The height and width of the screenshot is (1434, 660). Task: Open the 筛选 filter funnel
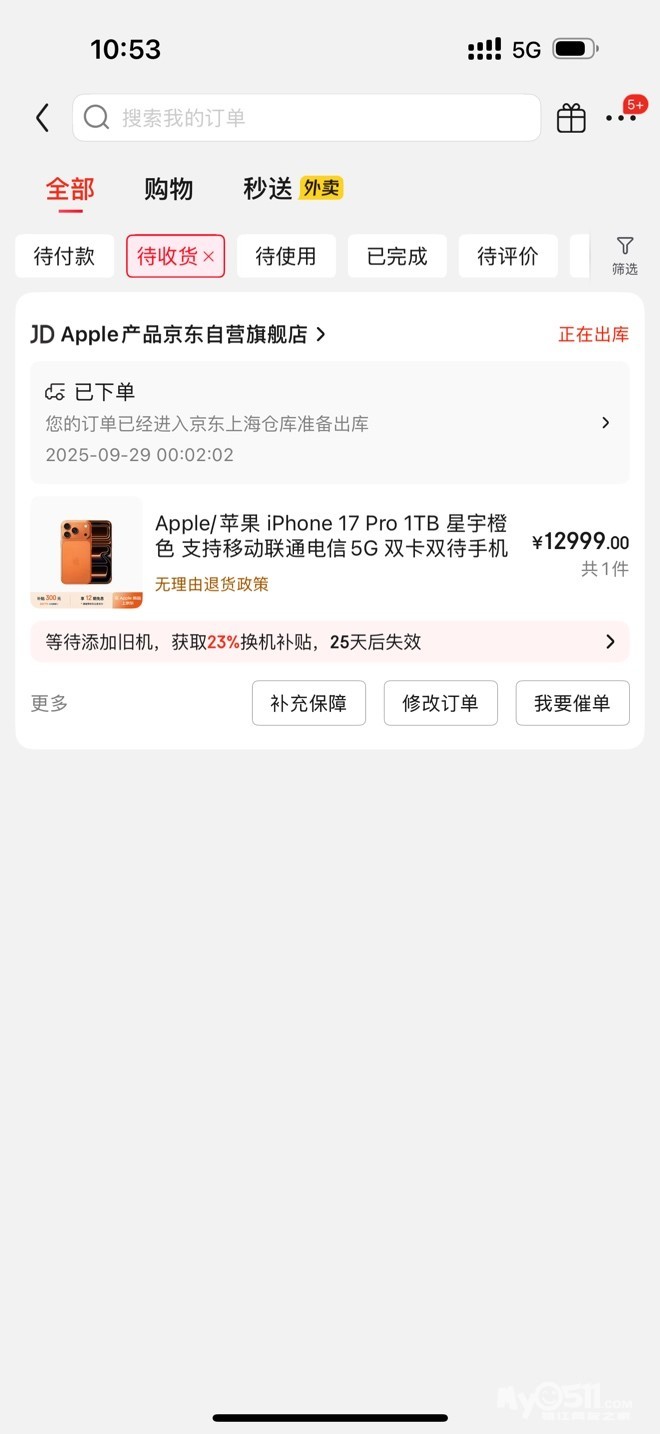coord(625,256)
